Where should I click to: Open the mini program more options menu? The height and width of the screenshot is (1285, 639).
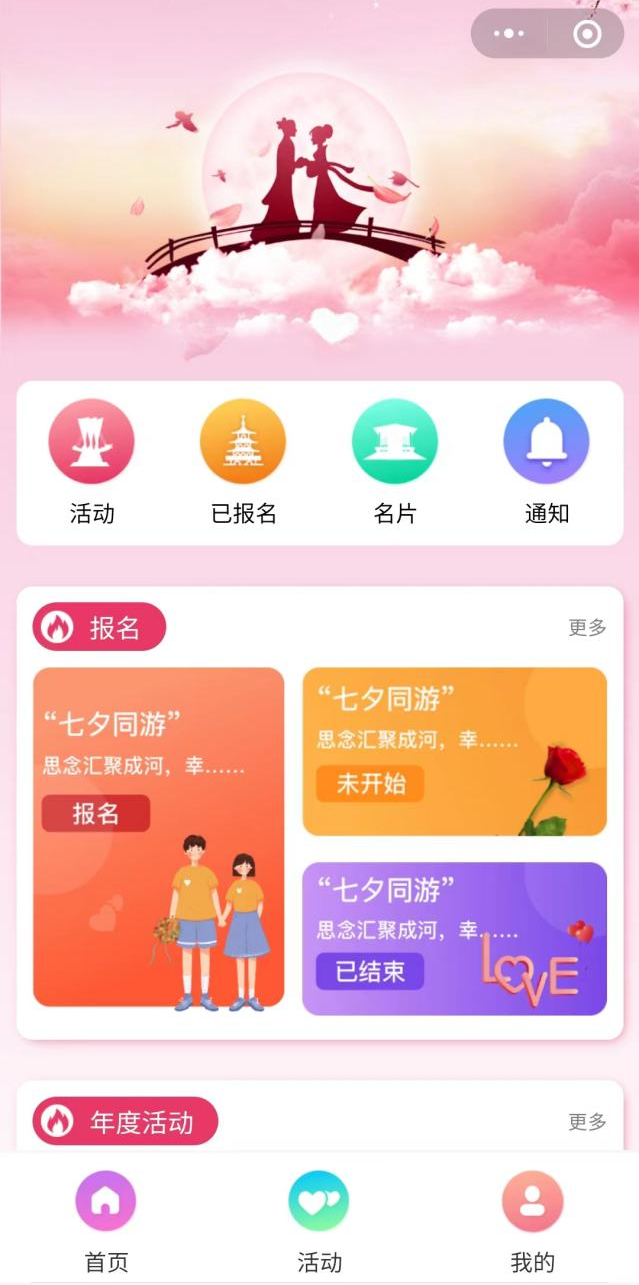[509, 34]
